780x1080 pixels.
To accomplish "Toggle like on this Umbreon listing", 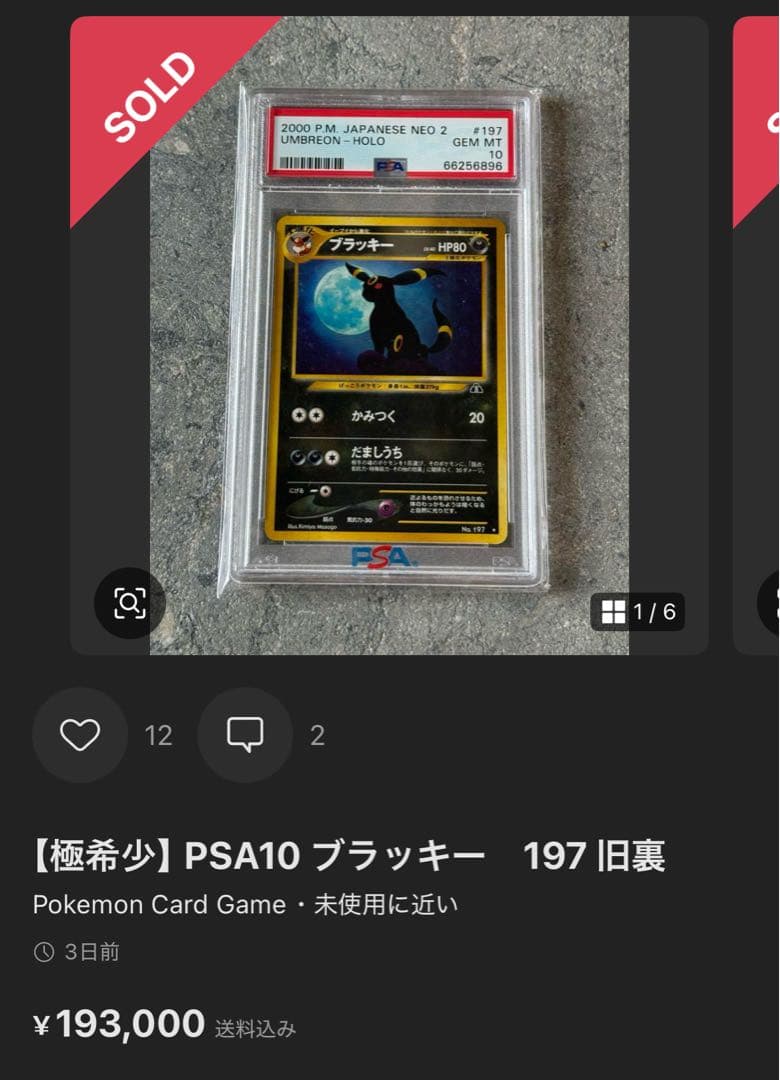I will pos(80,735).
